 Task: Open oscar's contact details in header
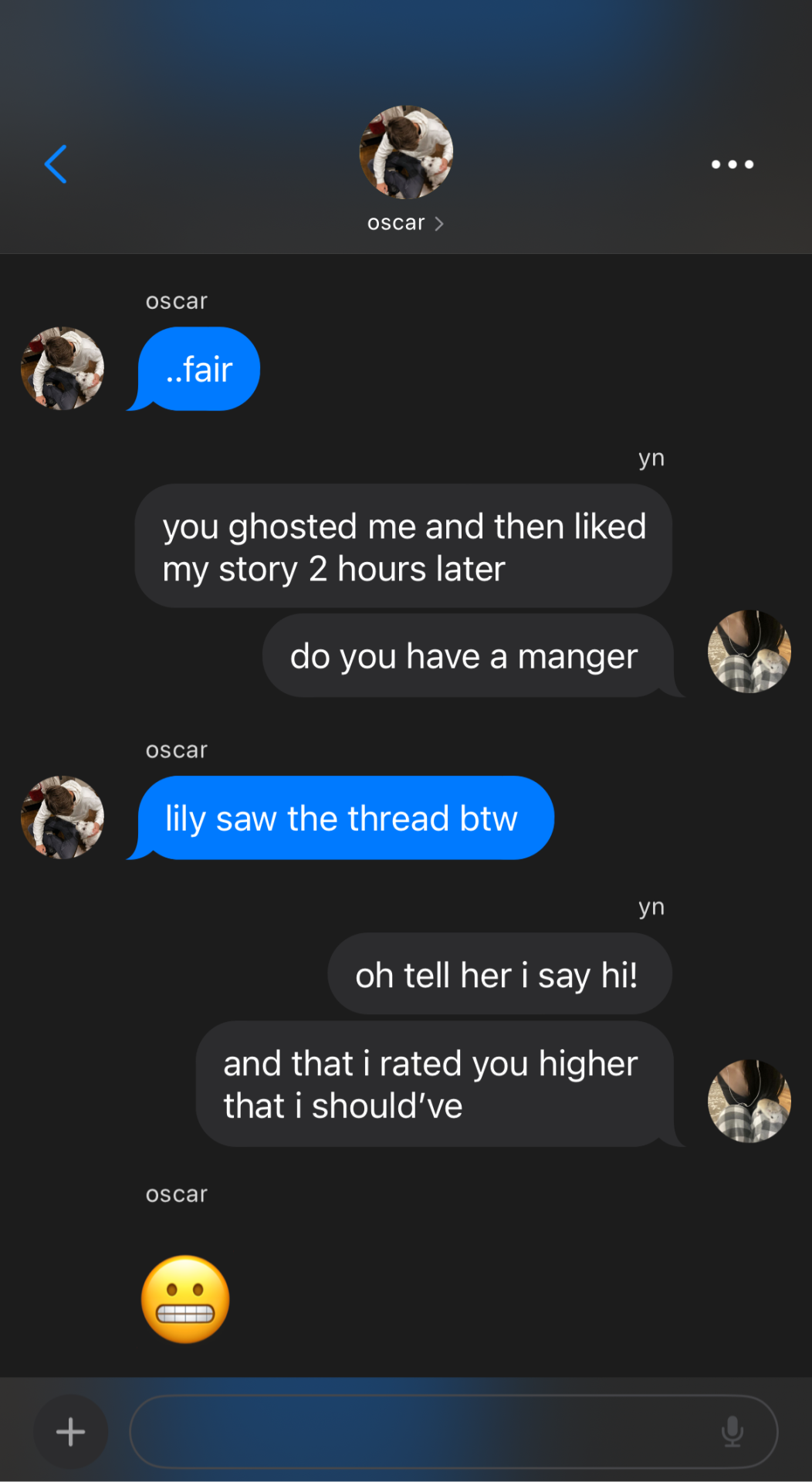[405, 223]
